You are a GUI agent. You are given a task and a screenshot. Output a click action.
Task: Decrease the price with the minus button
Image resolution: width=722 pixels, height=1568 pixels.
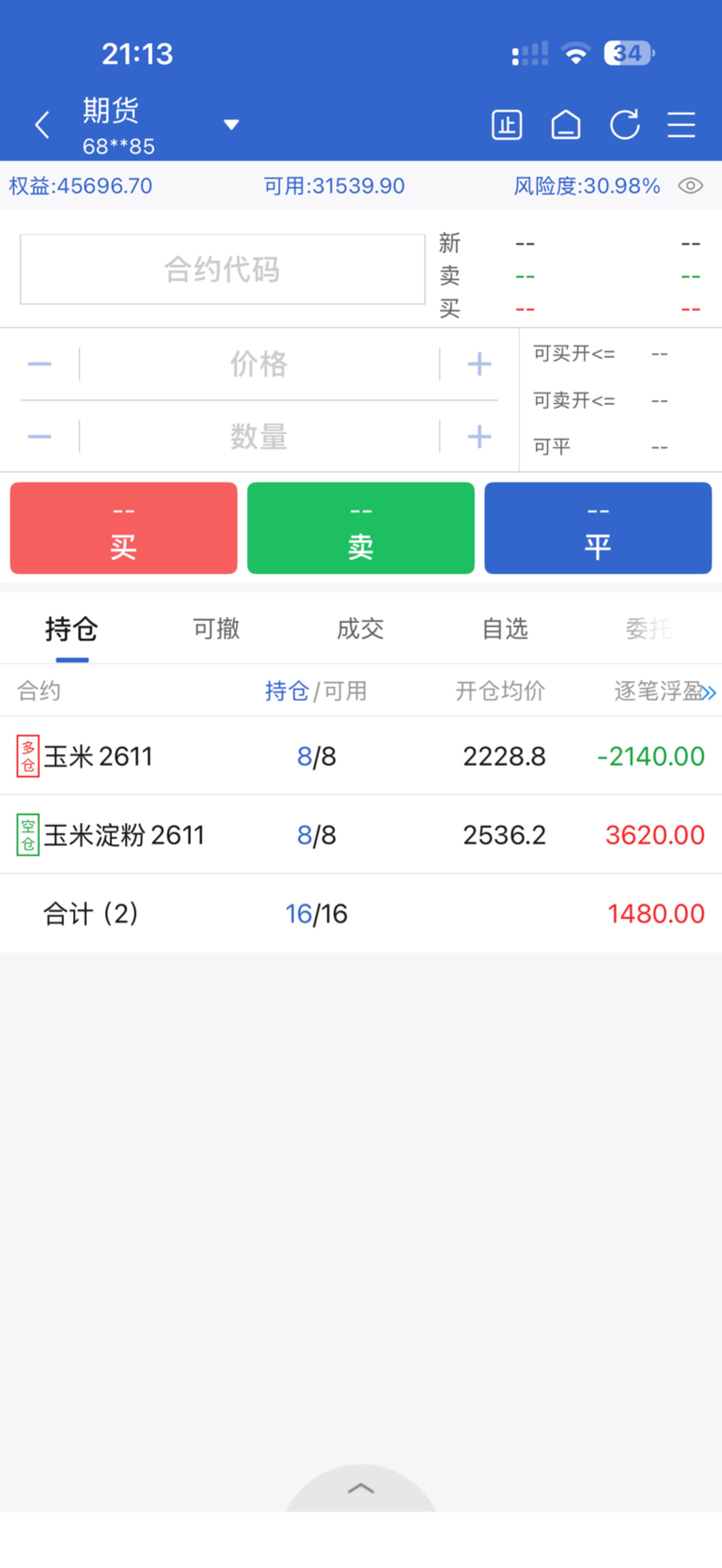[39, 364]
